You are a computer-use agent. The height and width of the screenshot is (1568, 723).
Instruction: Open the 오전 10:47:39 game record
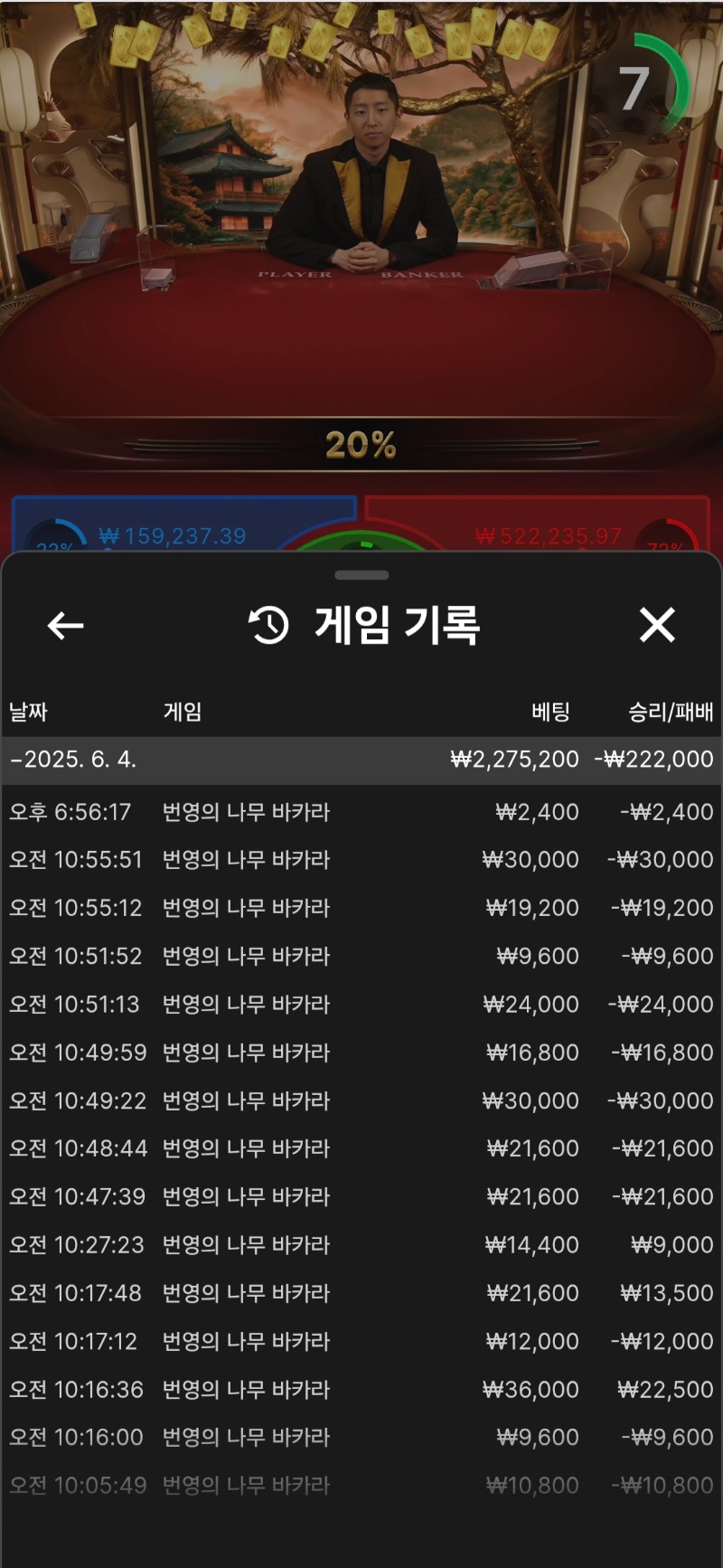point(361,1196)
